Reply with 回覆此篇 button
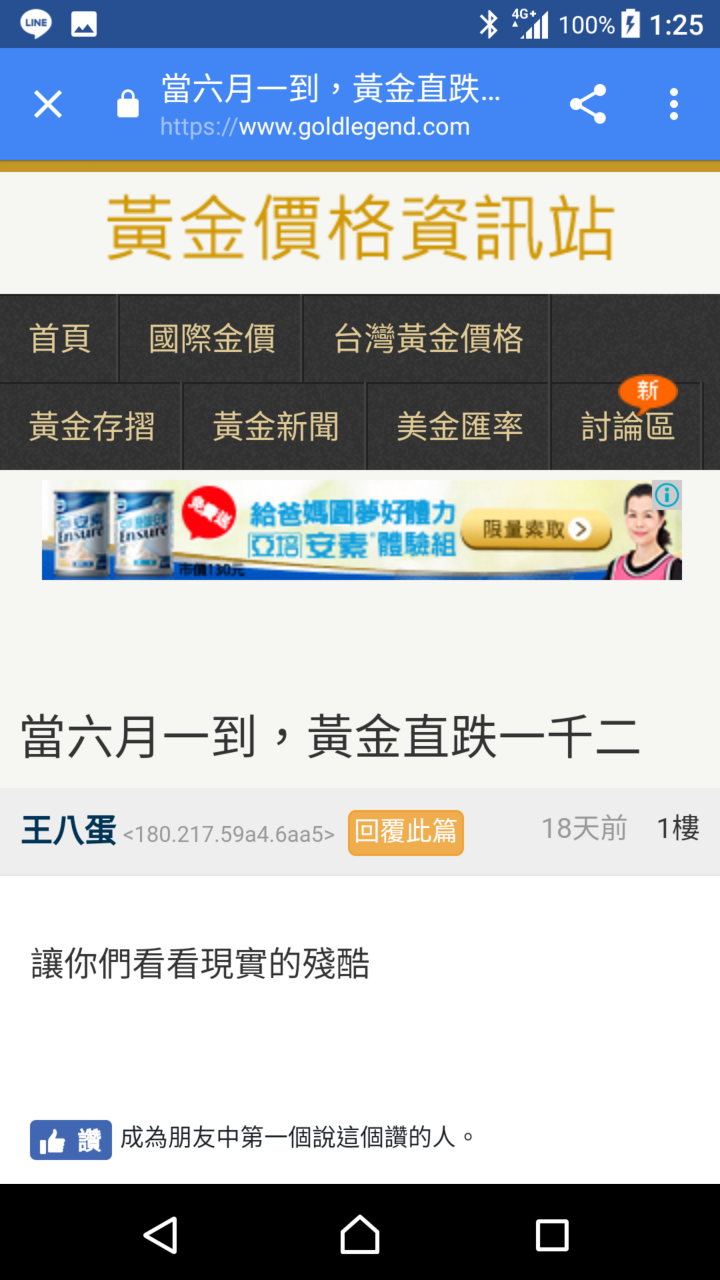This screenshot has width=720, height=1280. click(x=406, y=832)
